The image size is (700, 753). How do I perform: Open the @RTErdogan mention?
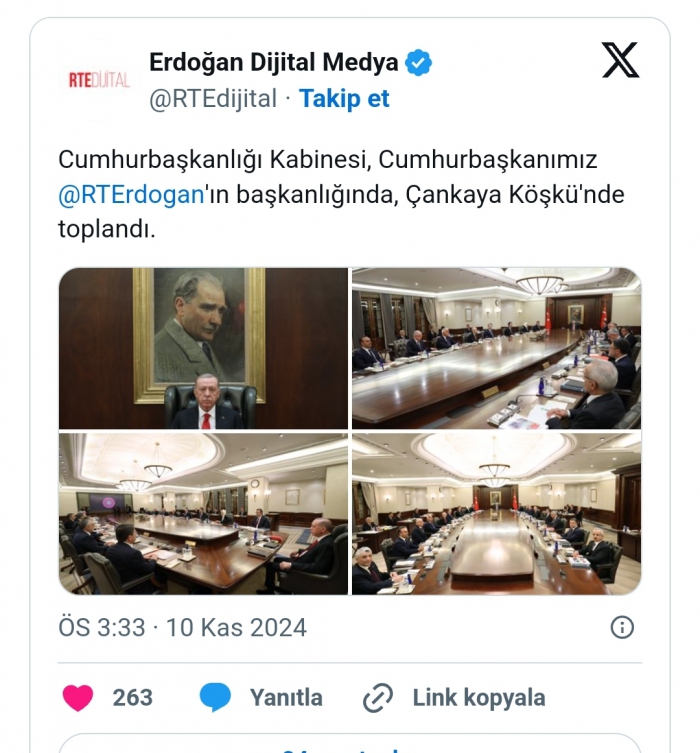pyautogui.click(x=131, y=195)
